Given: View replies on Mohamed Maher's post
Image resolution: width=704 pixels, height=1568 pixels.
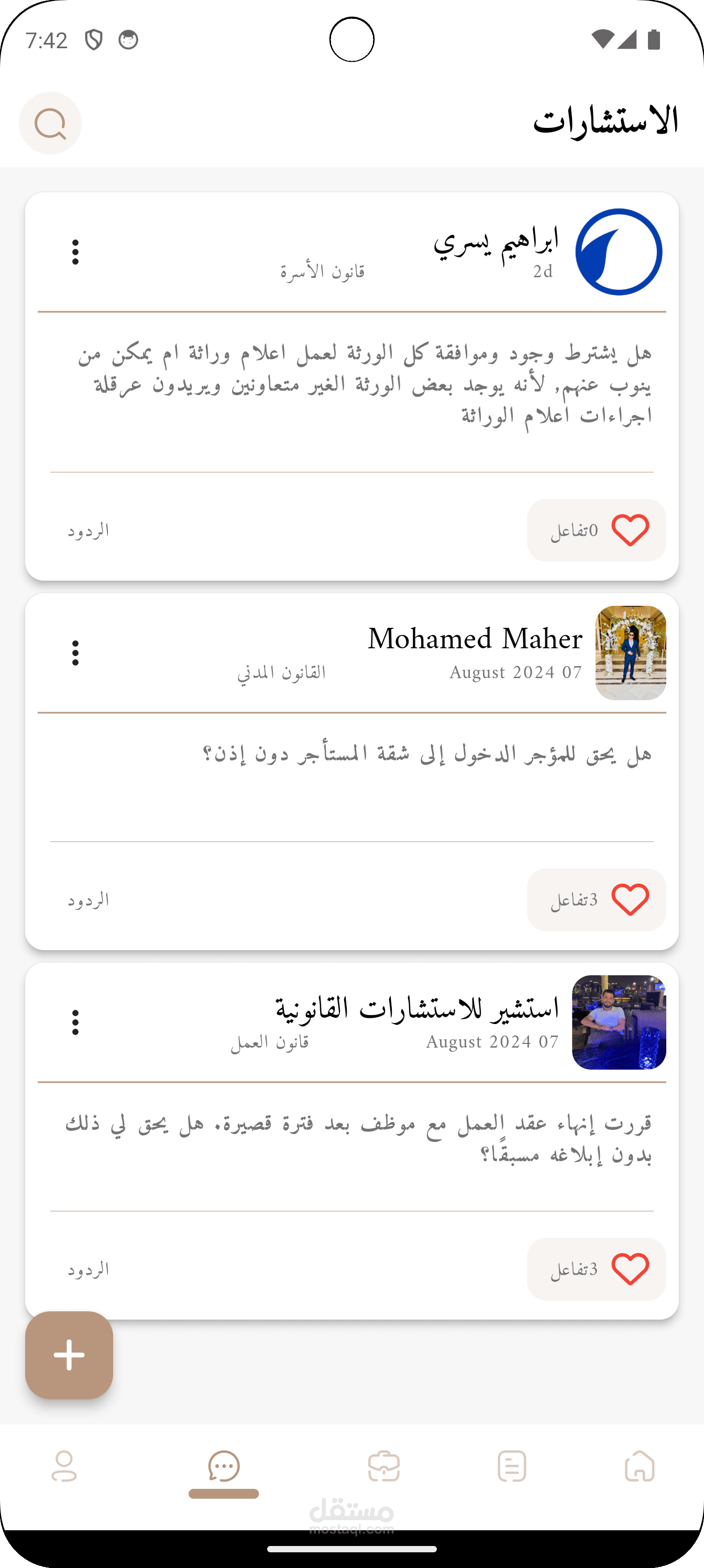Looking at the screenshot, I should (88, 900).
